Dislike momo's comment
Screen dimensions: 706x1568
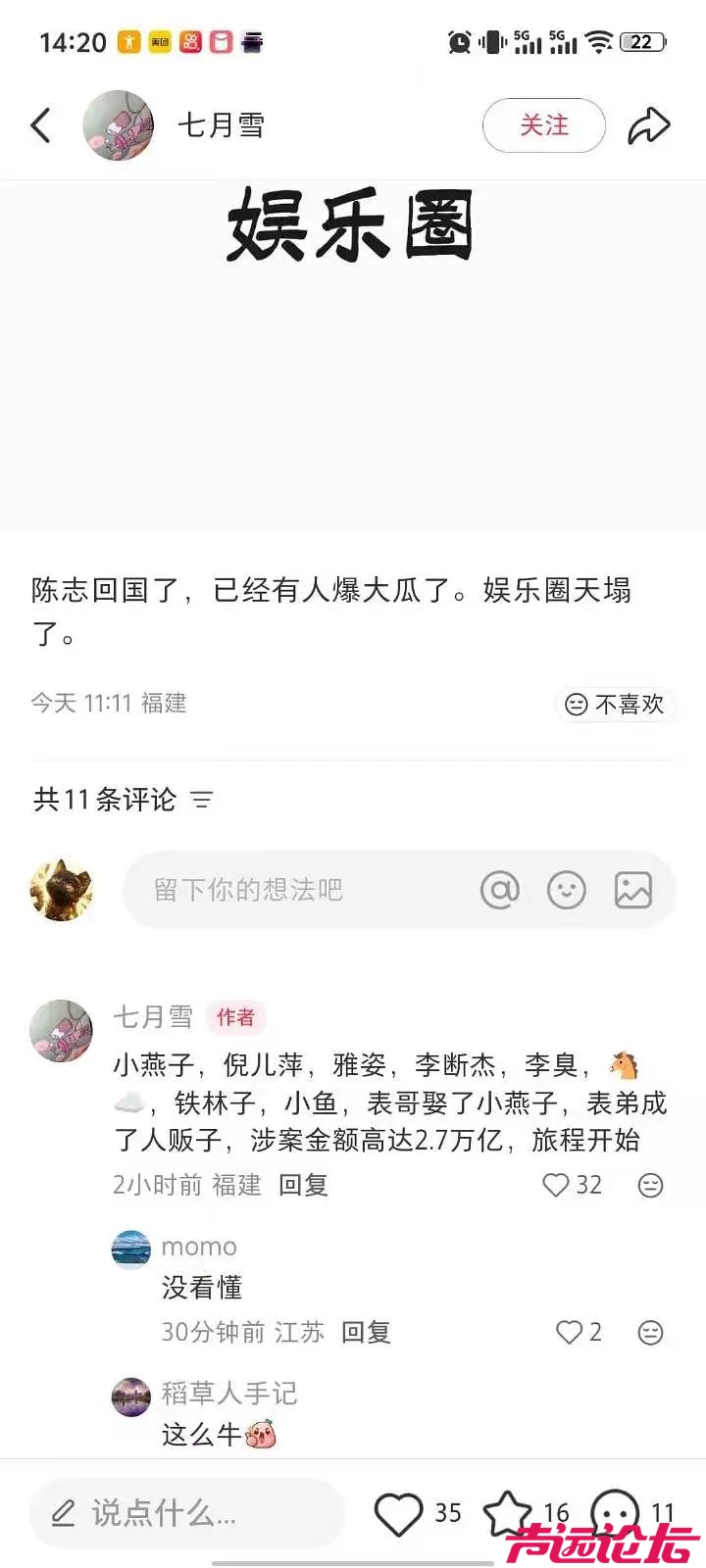point(650,1333)
